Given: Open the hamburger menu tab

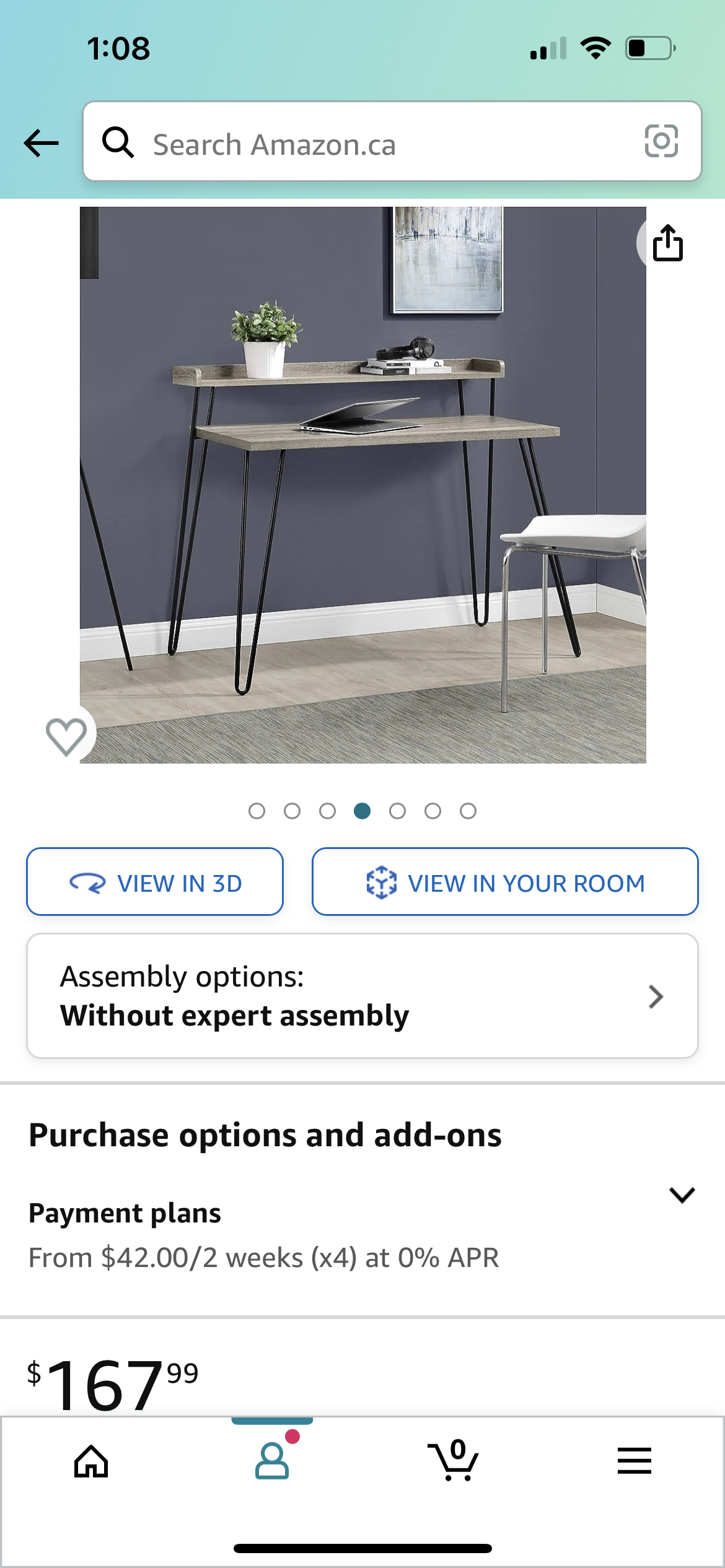Looking at the screenshot, I should point(634,1461).
